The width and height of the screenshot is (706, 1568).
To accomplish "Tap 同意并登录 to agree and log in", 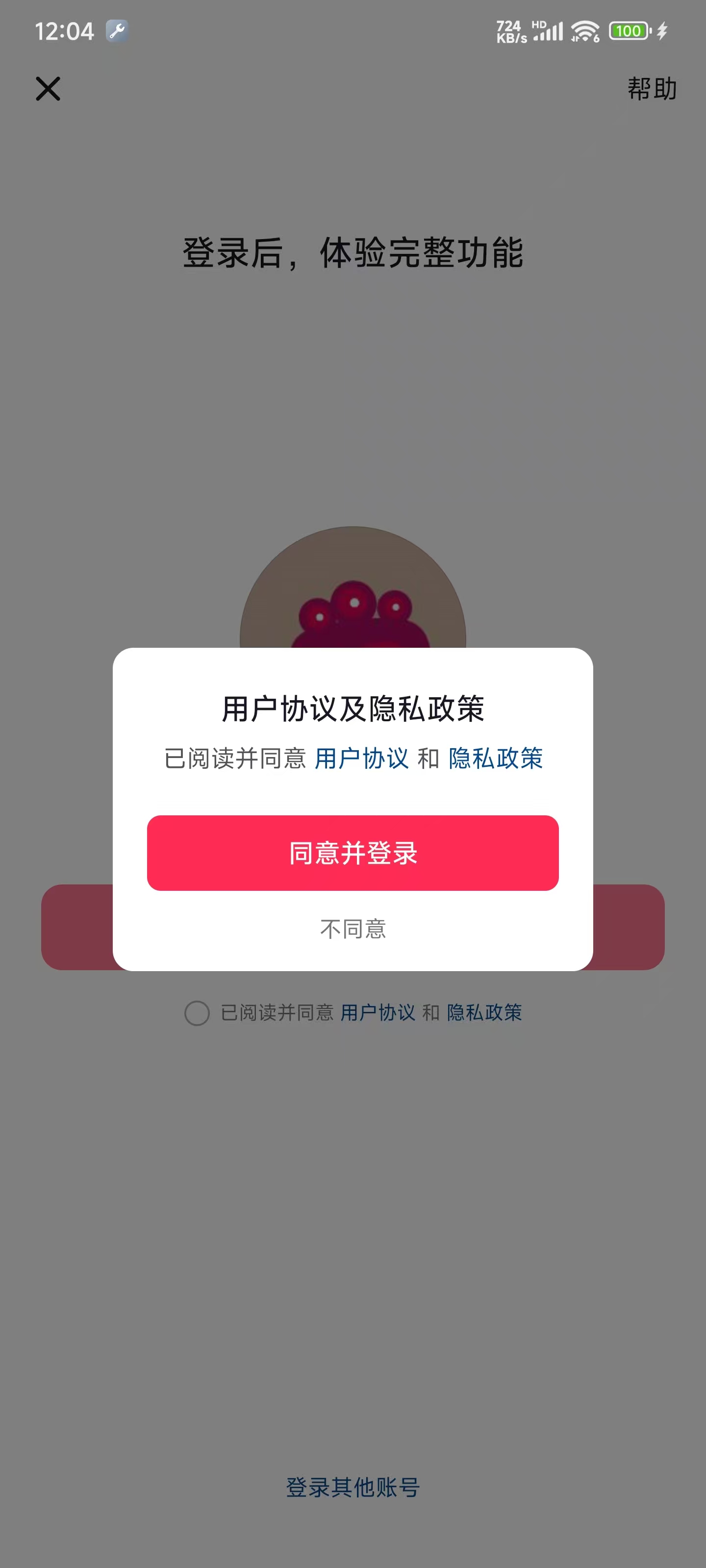I will (x=353, y=852).
